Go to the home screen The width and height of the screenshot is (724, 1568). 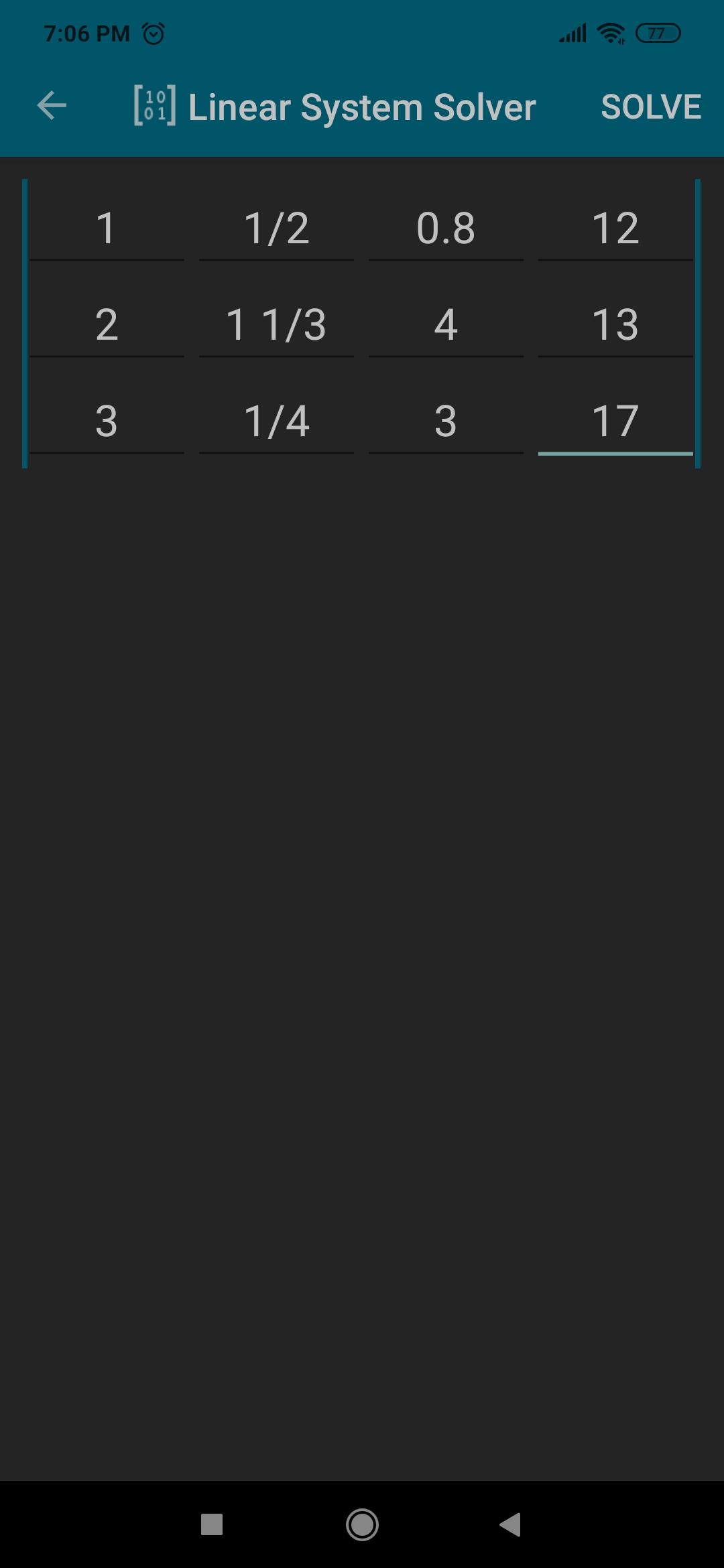362,1524
